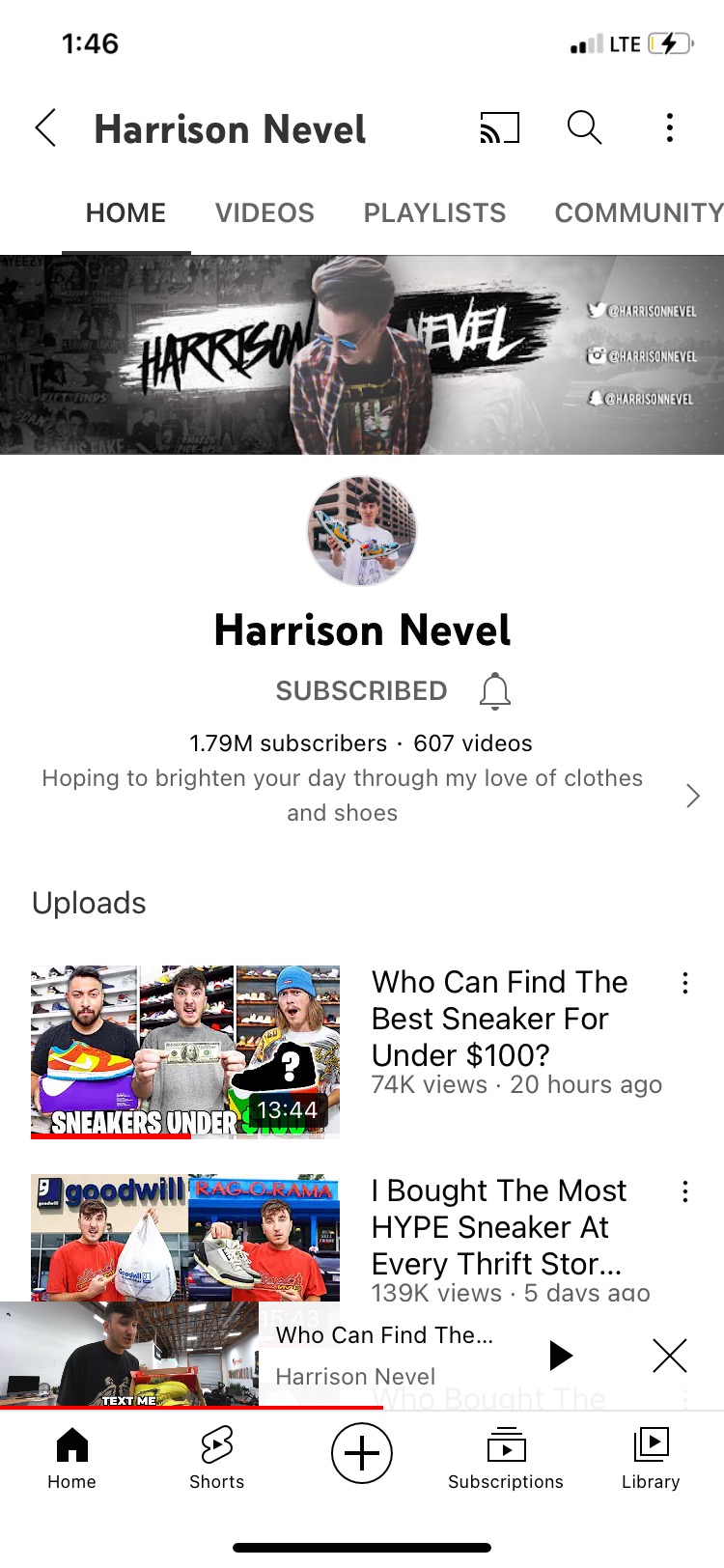Search within this channel
This screenshot has height=1568, width=724.
point(584,127)
